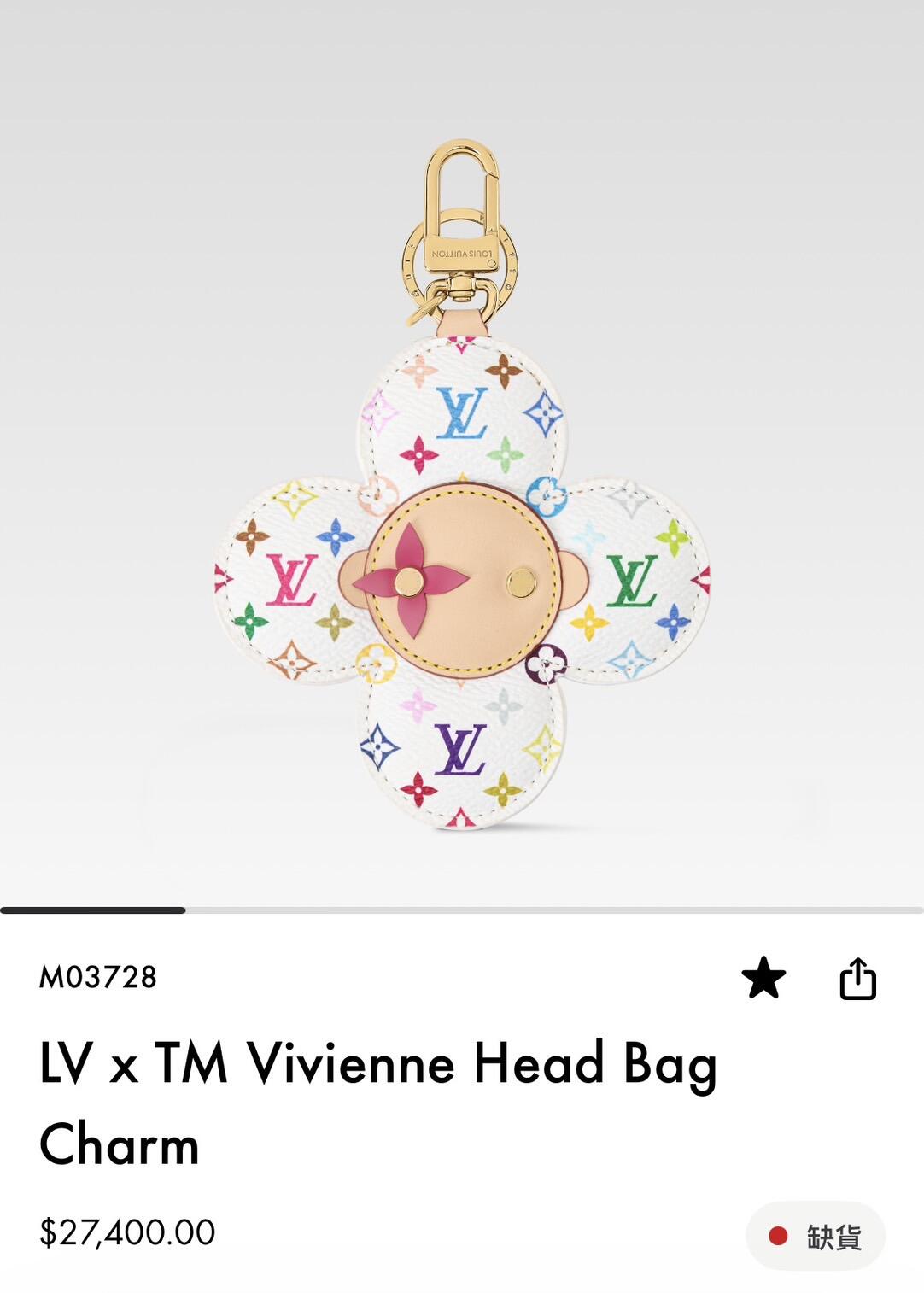The height and width of the screenshot is (1293, 924).
Task: Open the Vivienne bag charm product image
Action: click(x=462, y=484)
